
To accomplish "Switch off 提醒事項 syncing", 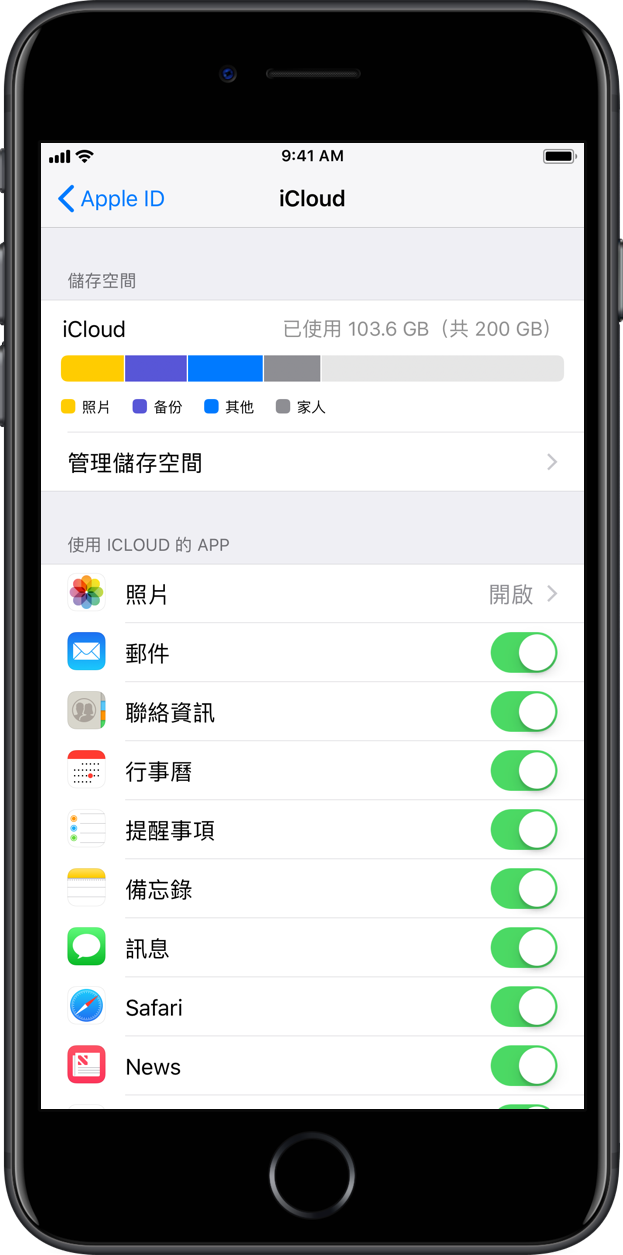I will 524,830.
